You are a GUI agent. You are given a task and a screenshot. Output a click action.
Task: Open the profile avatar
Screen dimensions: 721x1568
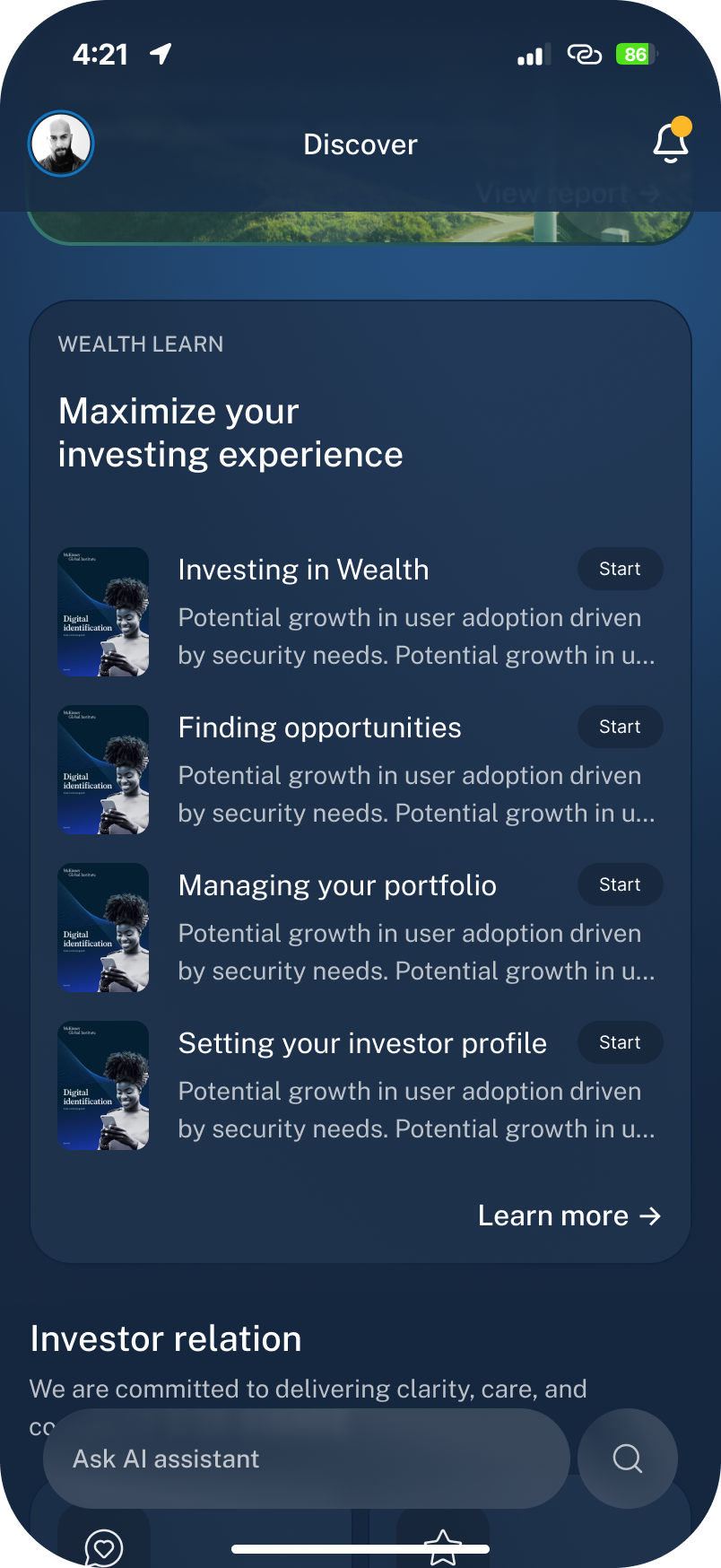[61, 144]
